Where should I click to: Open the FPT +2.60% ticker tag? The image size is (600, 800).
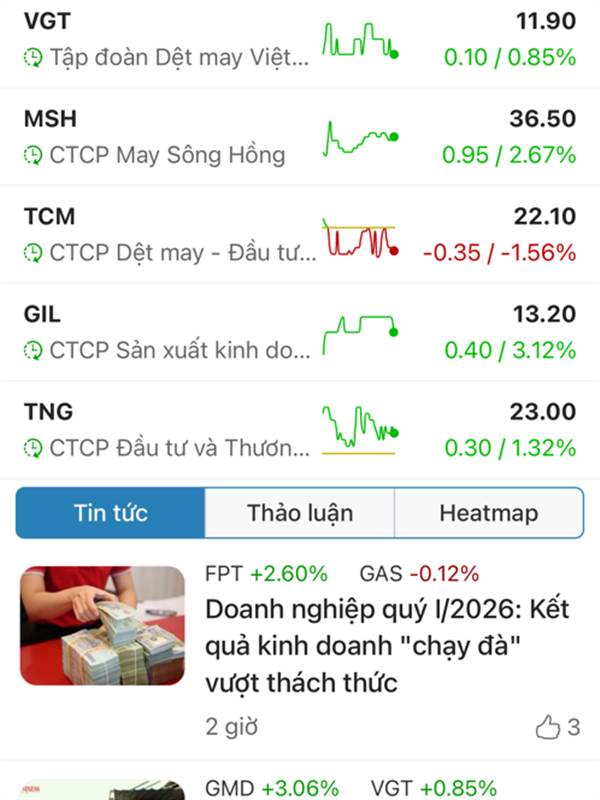click(266, 574)
